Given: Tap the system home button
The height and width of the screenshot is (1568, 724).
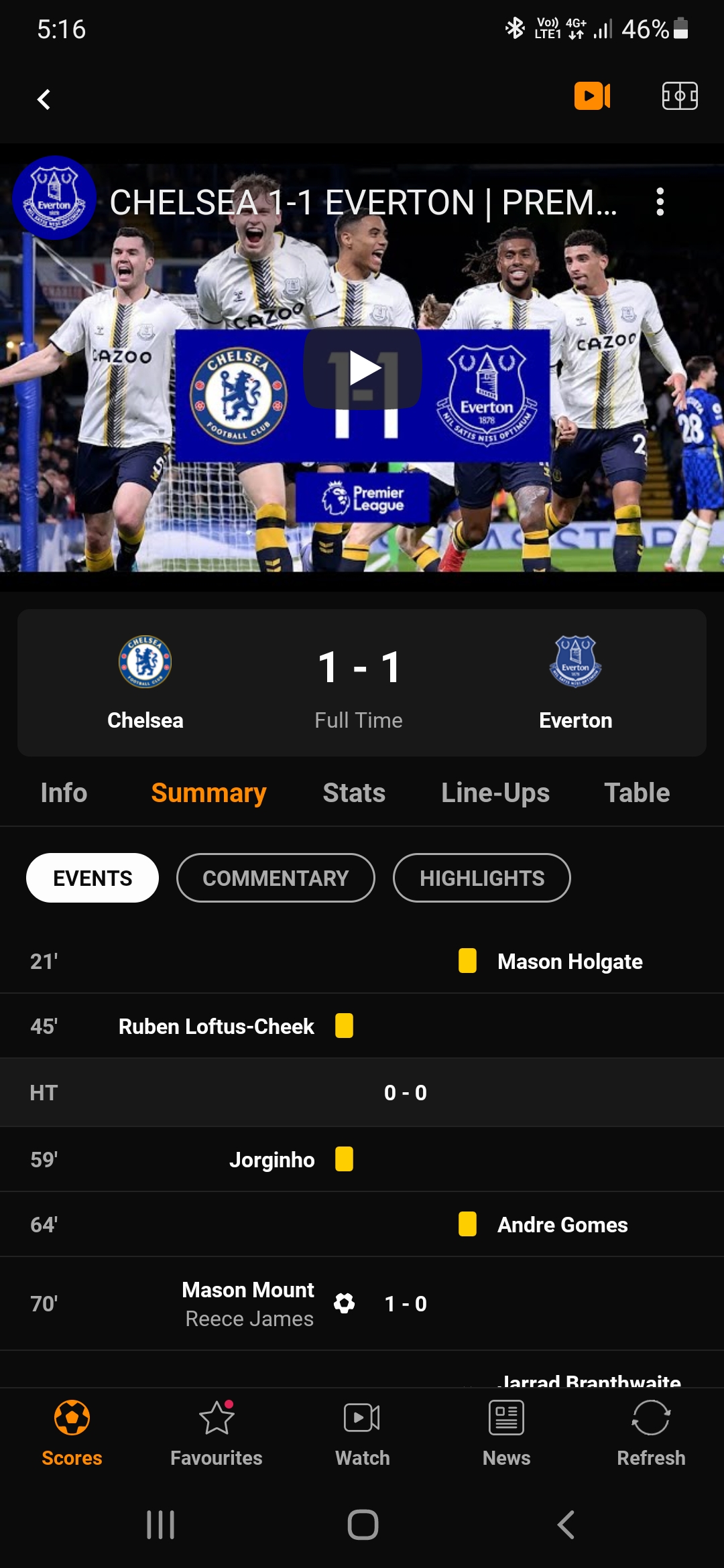Looking at the screenshot, I should (x=363, y=1524).
